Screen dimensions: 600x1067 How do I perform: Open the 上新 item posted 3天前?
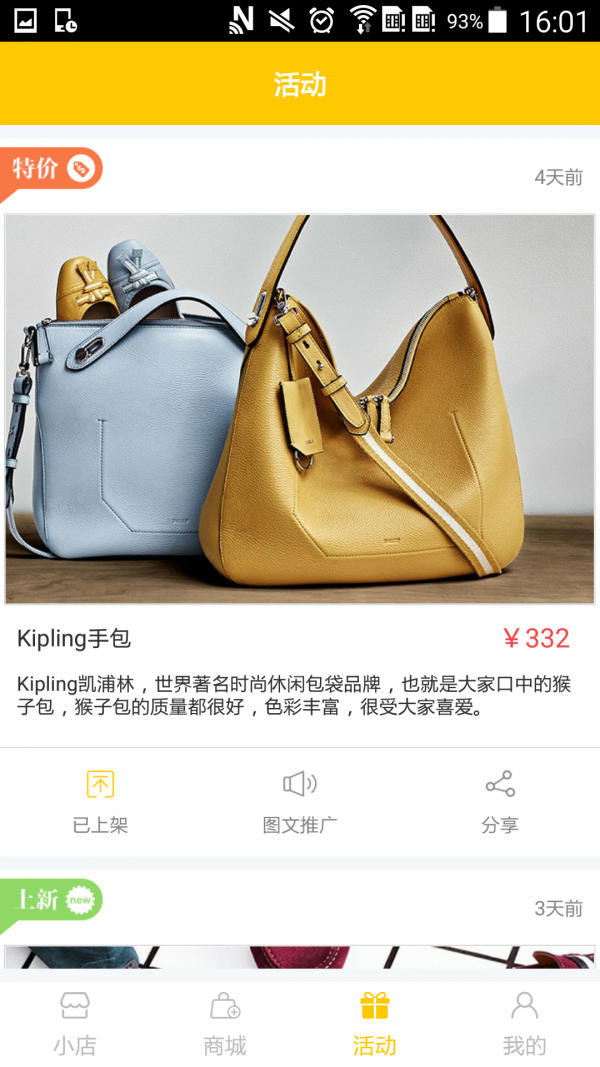click(300, 956)
